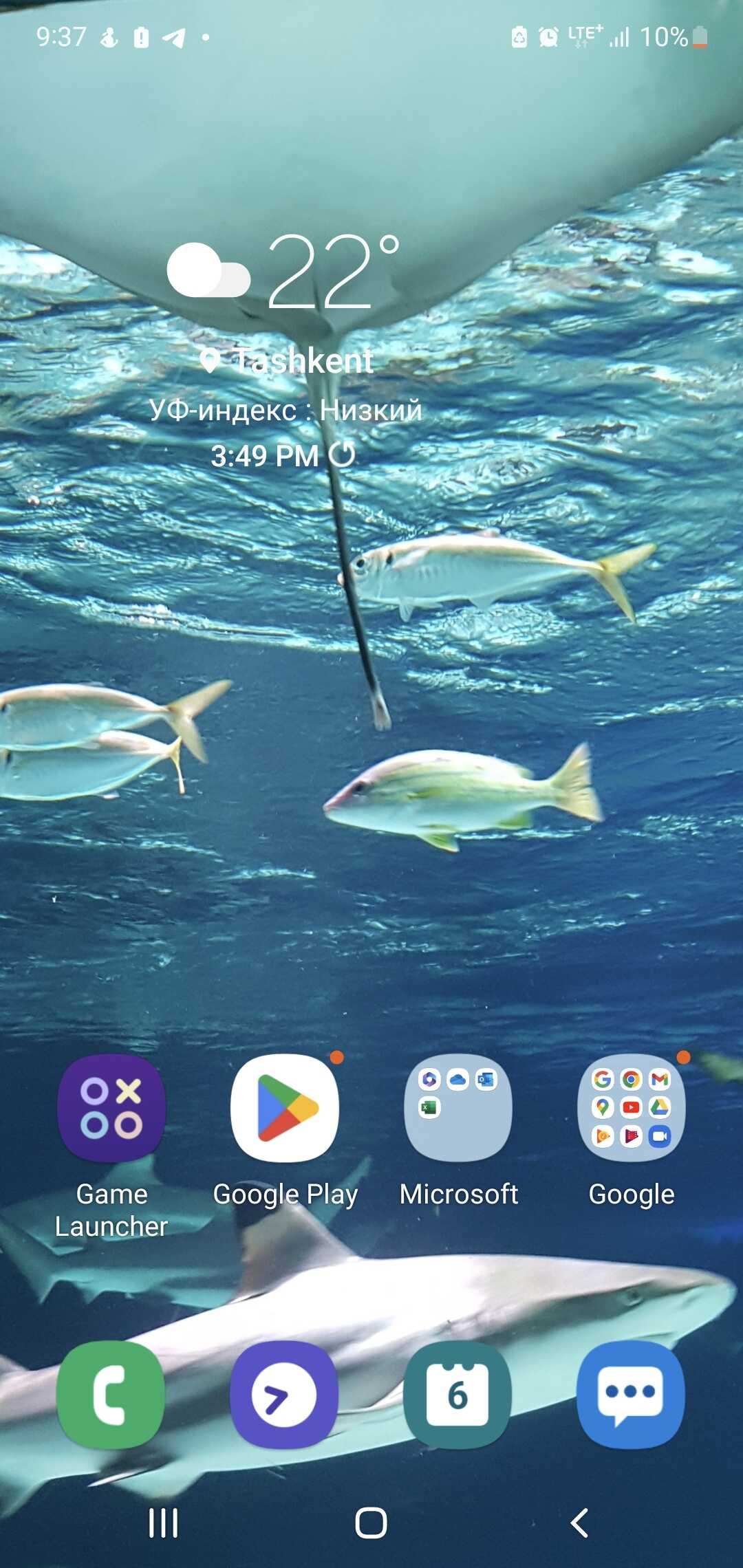
Task: Tap the back arrow in navigation bar
Action: pyautogui.click(x=579, y=1523)
